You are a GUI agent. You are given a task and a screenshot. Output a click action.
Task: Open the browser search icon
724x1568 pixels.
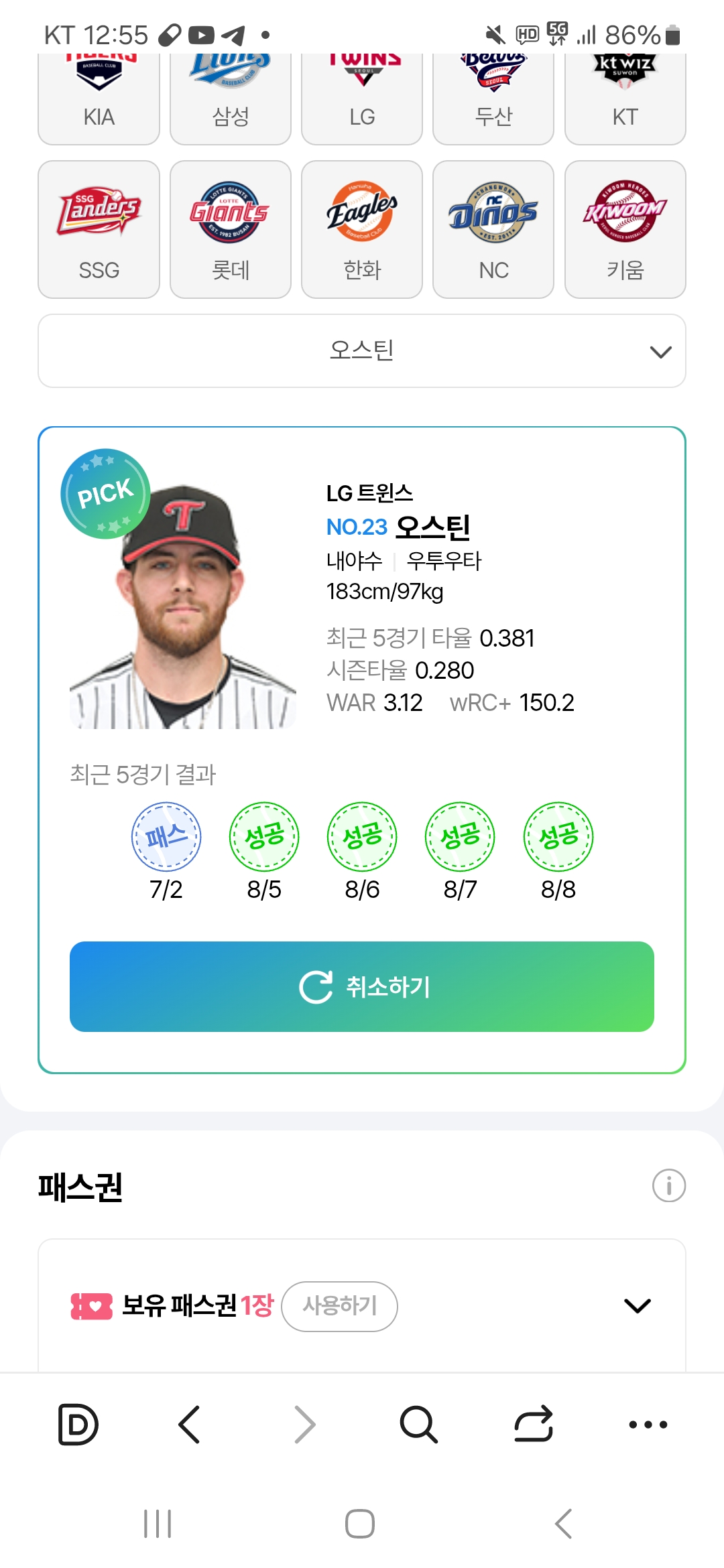point(418,1424)
